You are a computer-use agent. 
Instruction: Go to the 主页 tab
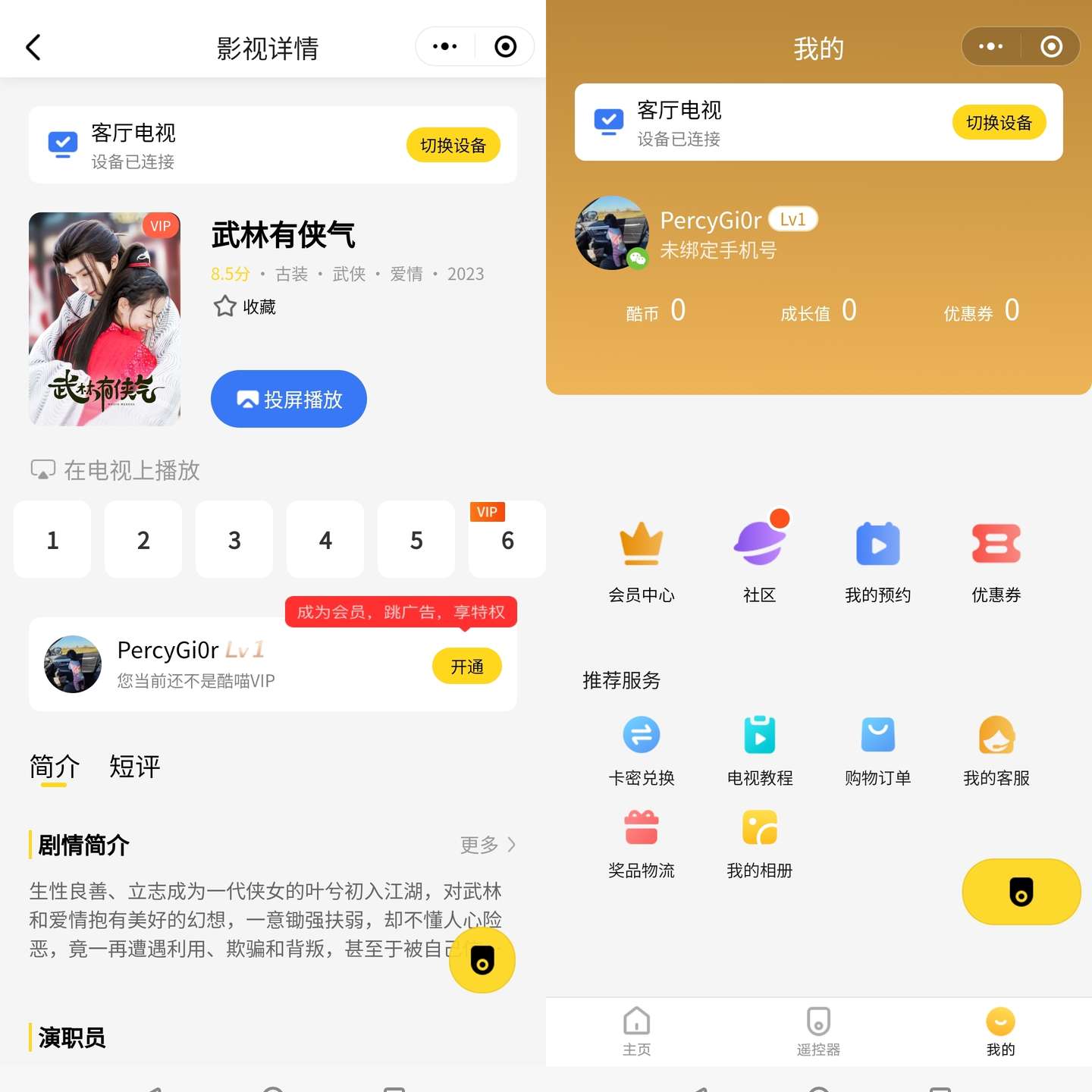[636, 1031]
